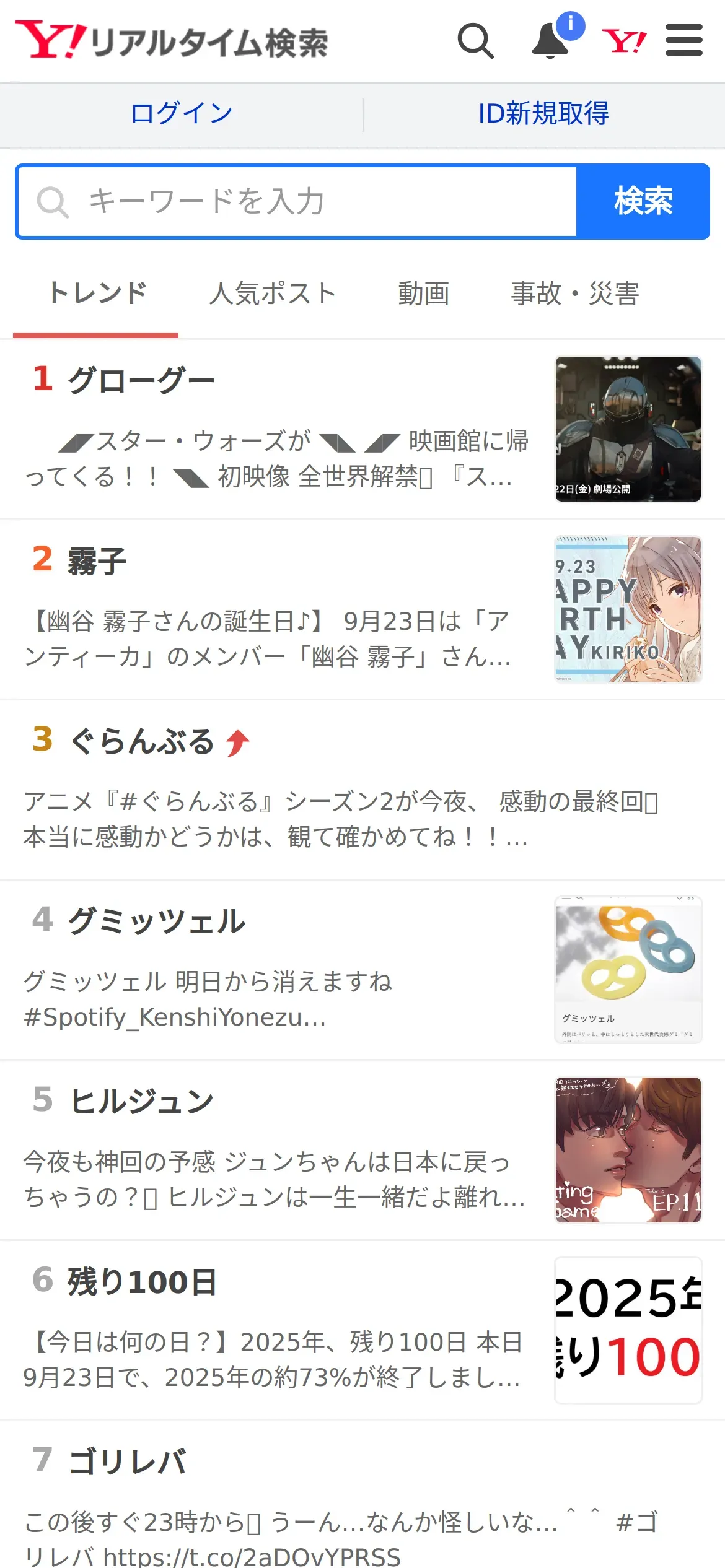Open trend number 2 霧子

click(97, 561)
